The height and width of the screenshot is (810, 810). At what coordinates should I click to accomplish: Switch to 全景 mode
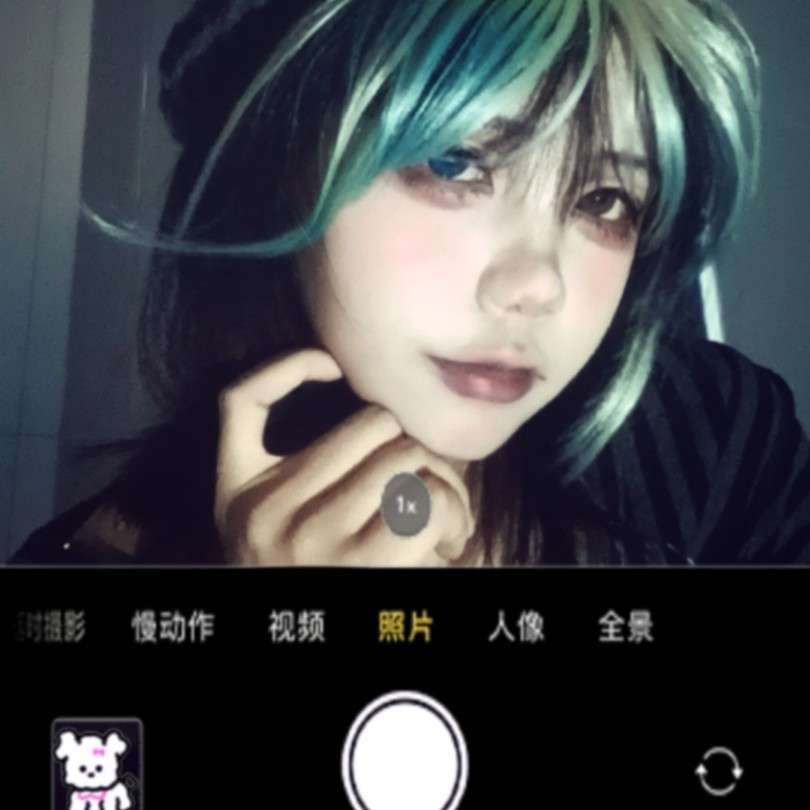626,628
